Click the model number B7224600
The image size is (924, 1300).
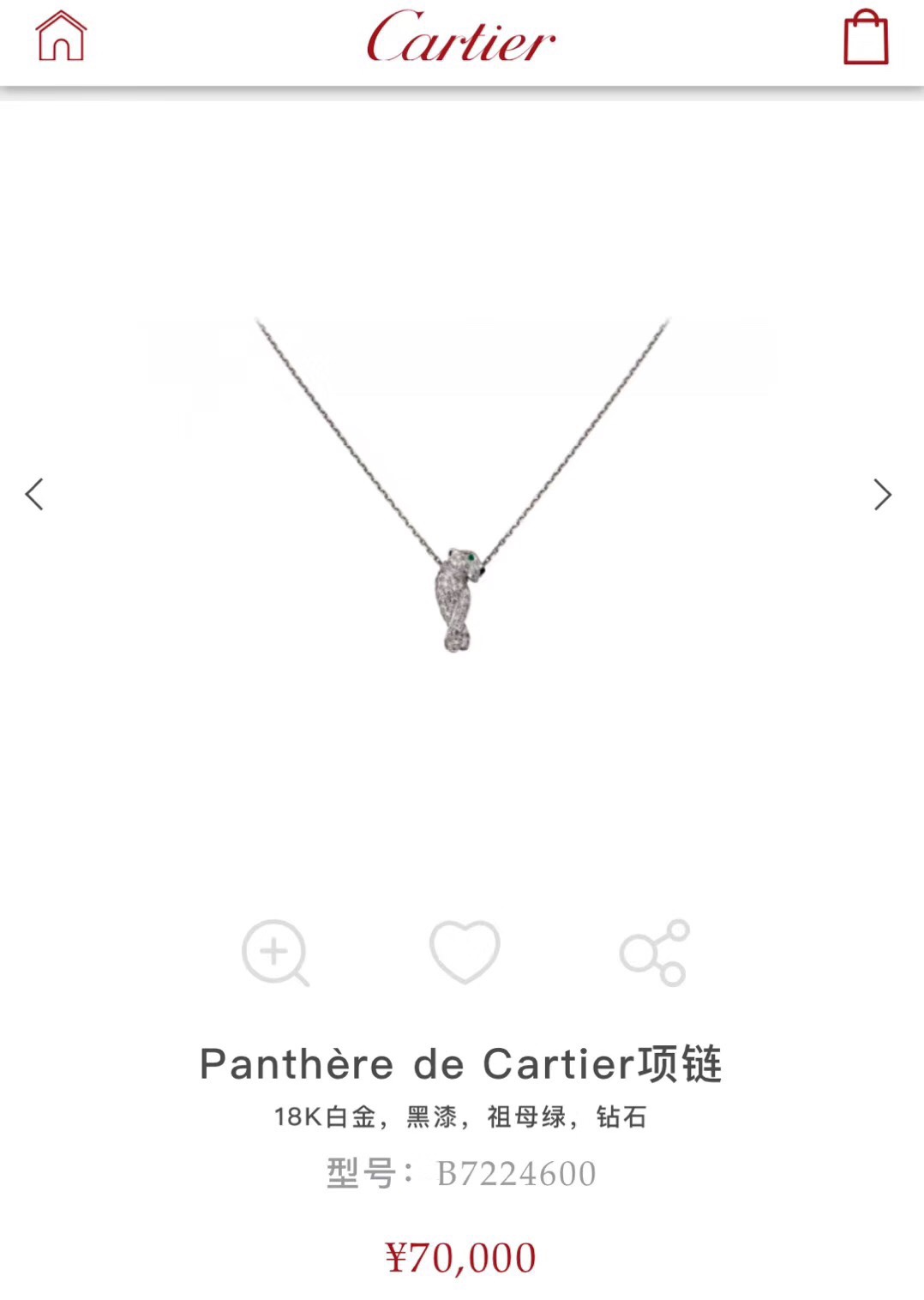[x=462, y=1174]
